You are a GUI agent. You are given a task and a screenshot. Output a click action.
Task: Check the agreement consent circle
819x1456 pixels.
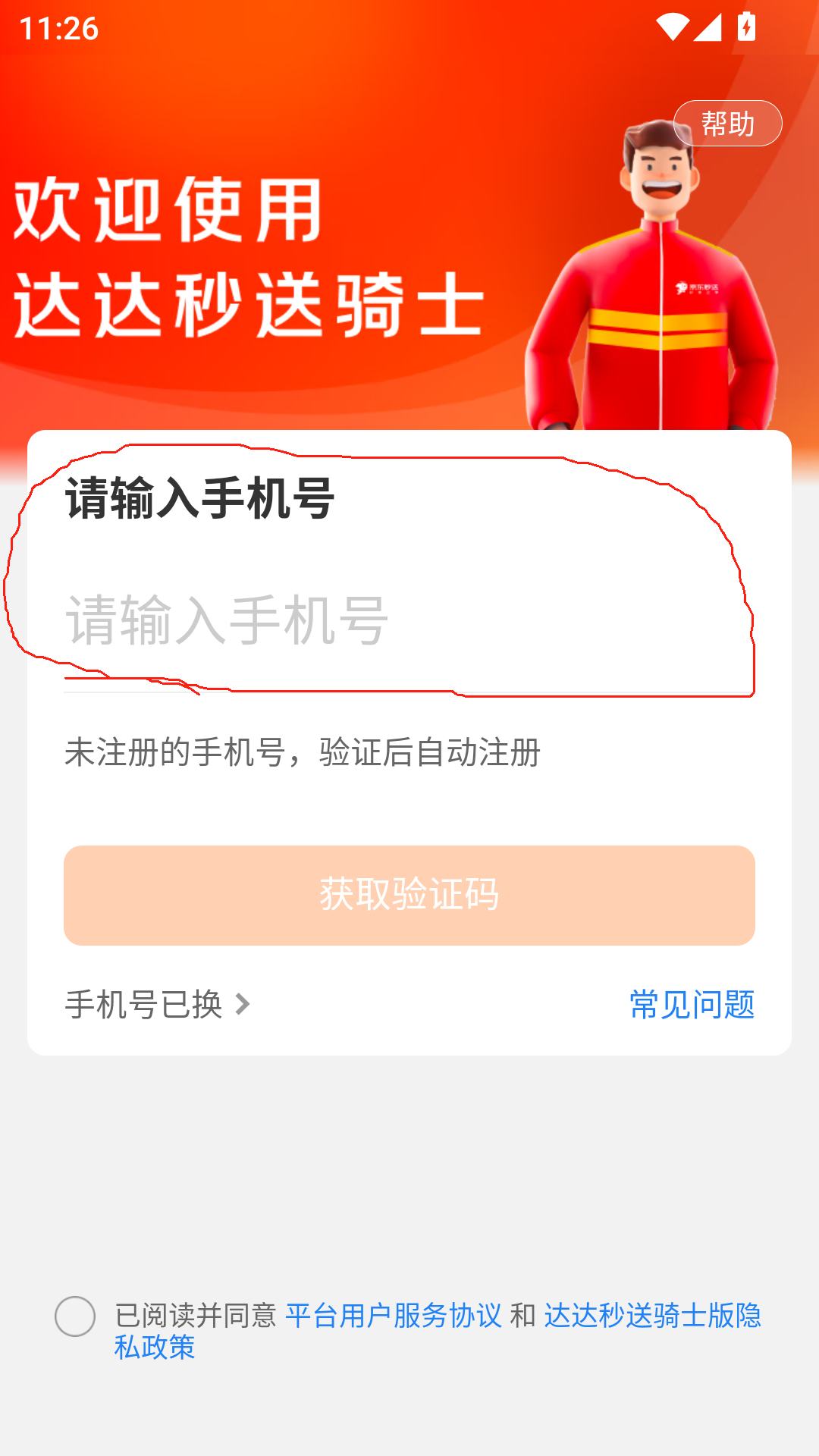75,1316
